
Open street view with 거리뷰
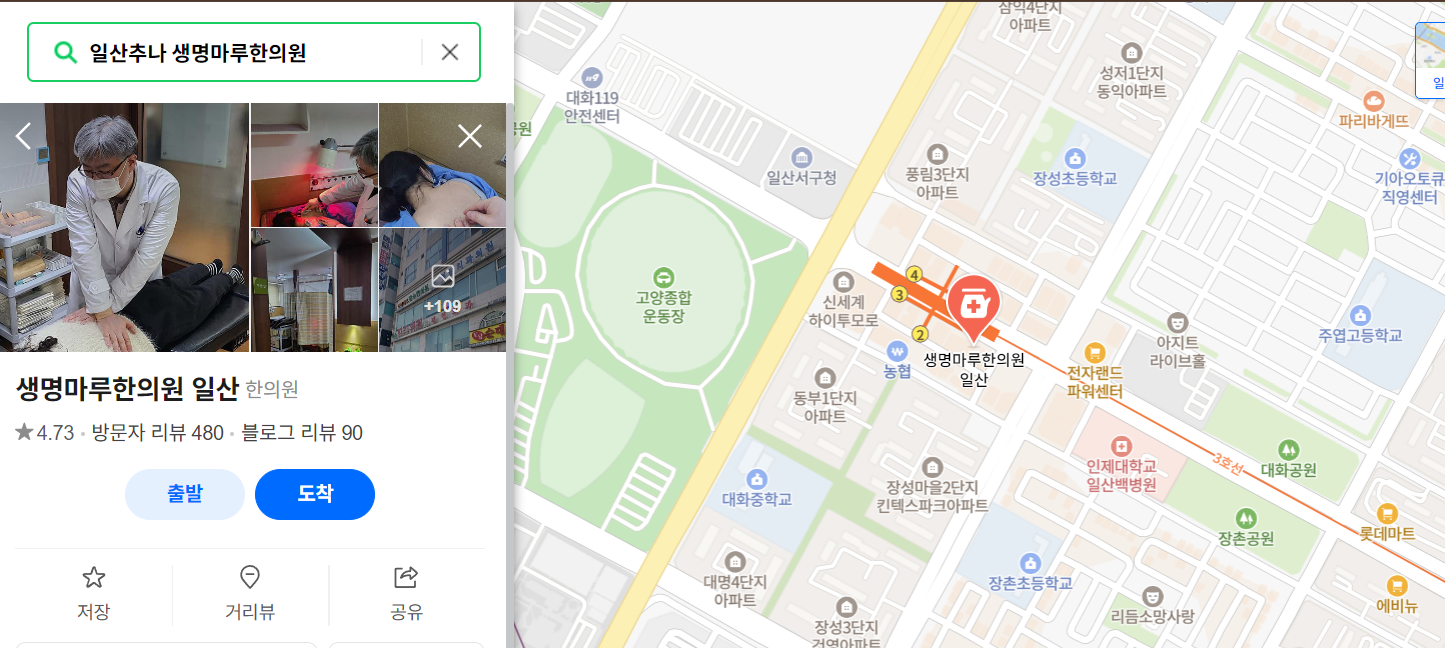coord(250,592)
